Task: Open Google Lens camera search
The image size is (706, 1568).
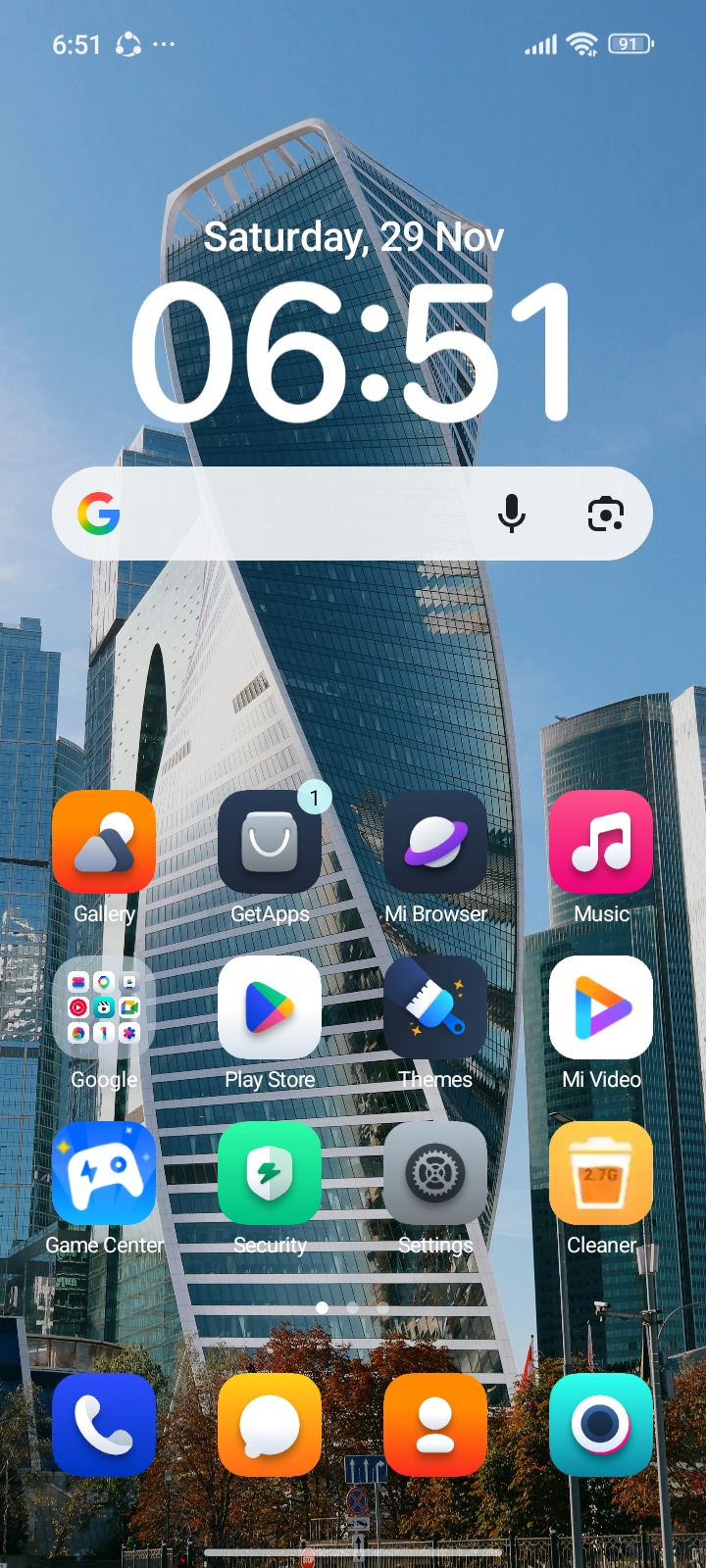Action: (x=605, y=514)
